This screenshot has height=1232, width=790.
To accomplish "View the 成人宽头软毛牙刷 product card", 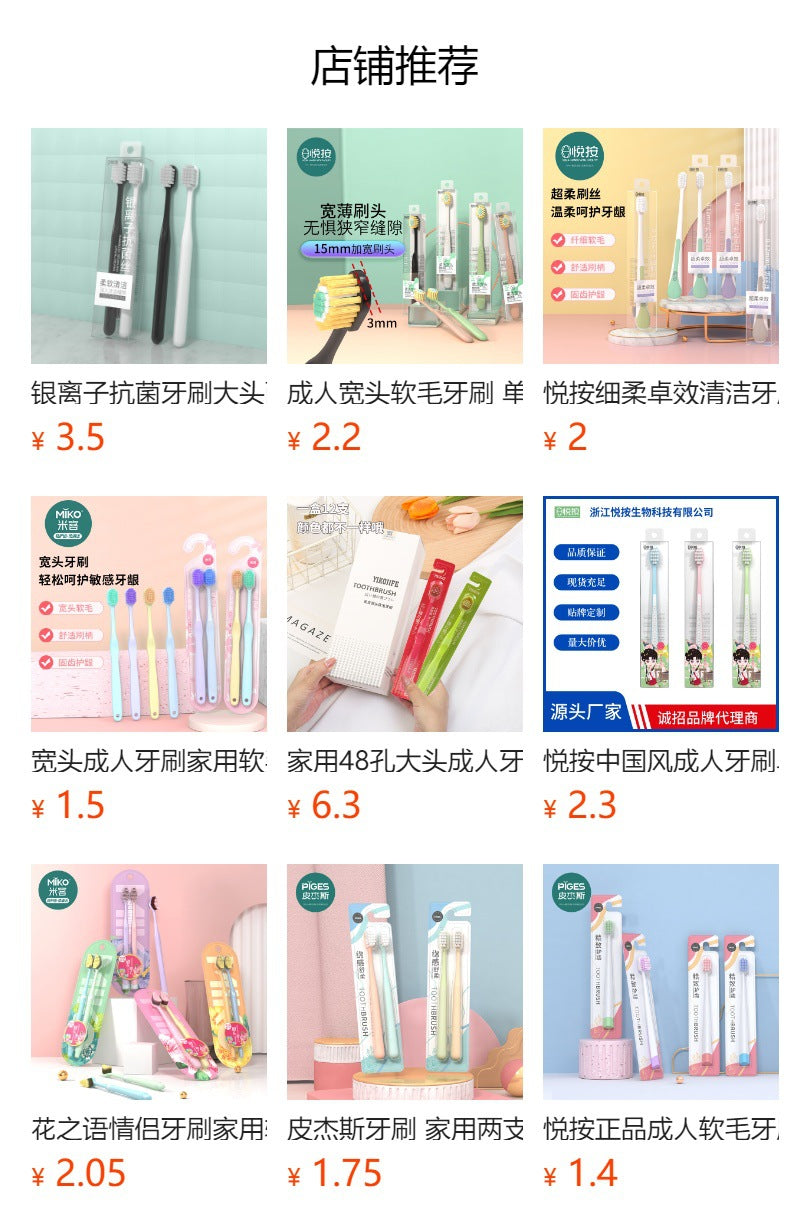I will [x=405, y=246].
